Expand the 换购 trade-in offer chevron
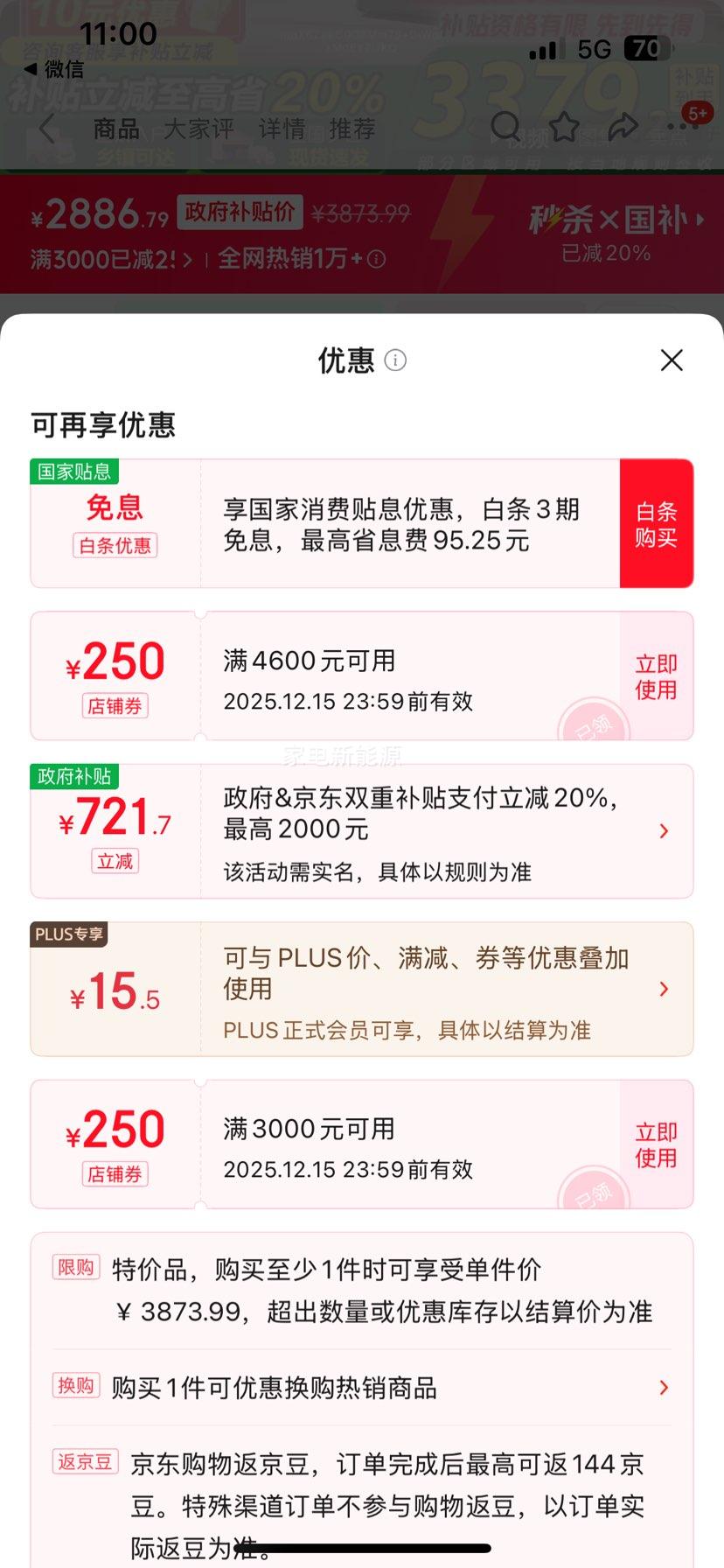The width and height of the screenshot is (724, 1568). [664, 1387]
